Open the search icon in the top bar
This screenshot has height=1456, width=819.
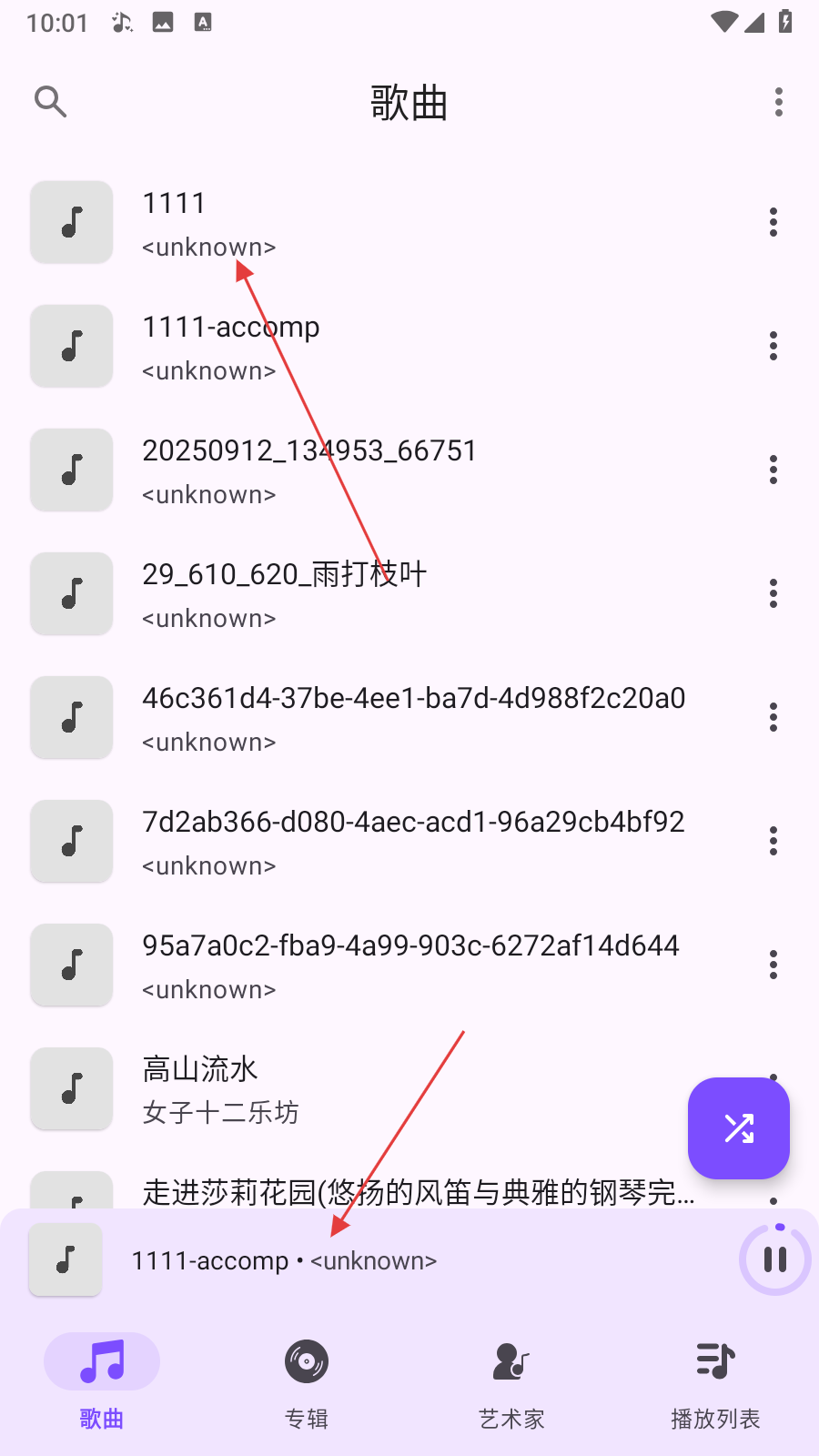click(x=50, y=102)
